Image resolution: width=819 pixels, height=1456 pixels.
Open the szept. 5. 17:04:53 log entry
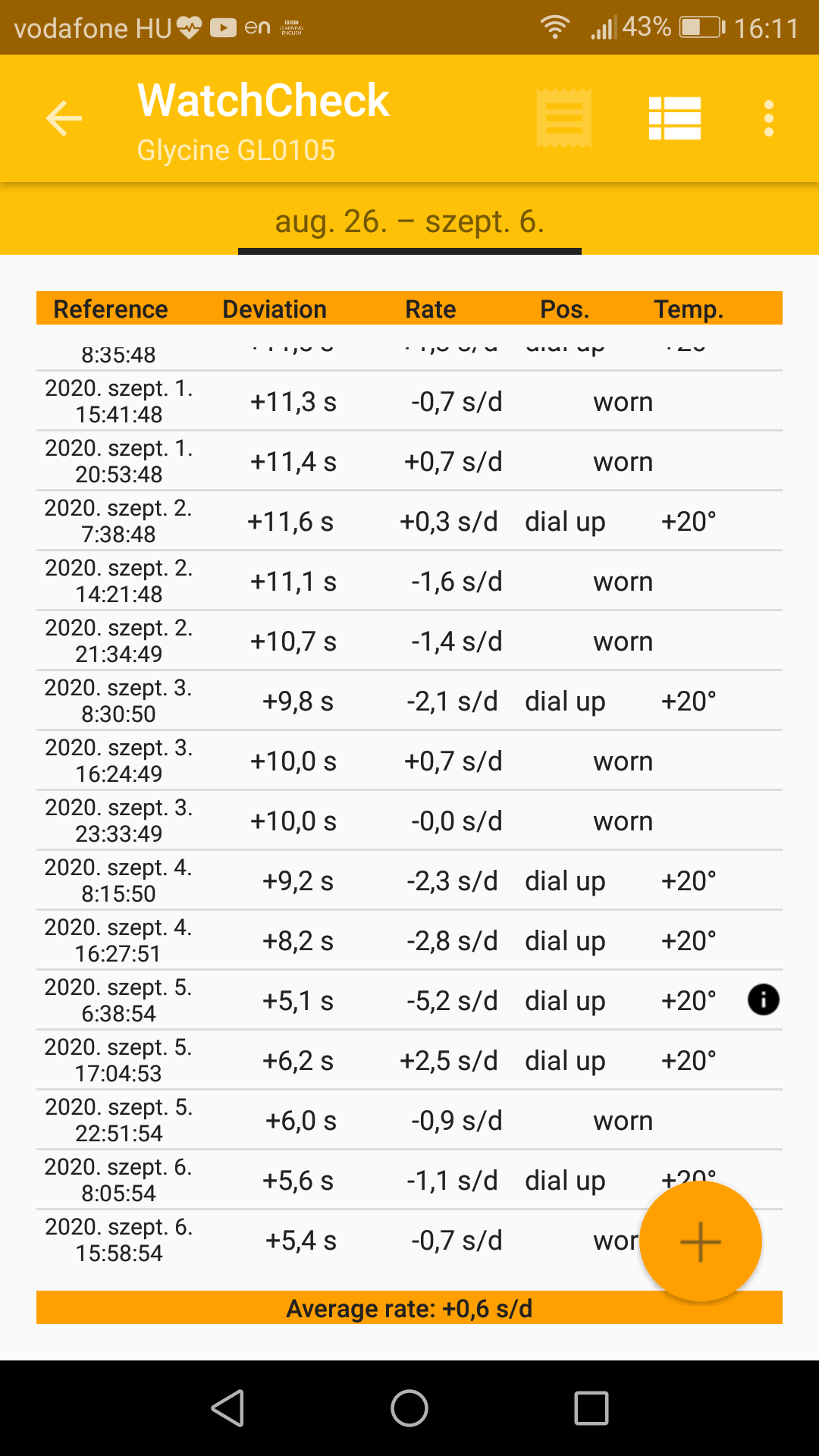[x=409, y=1060]
